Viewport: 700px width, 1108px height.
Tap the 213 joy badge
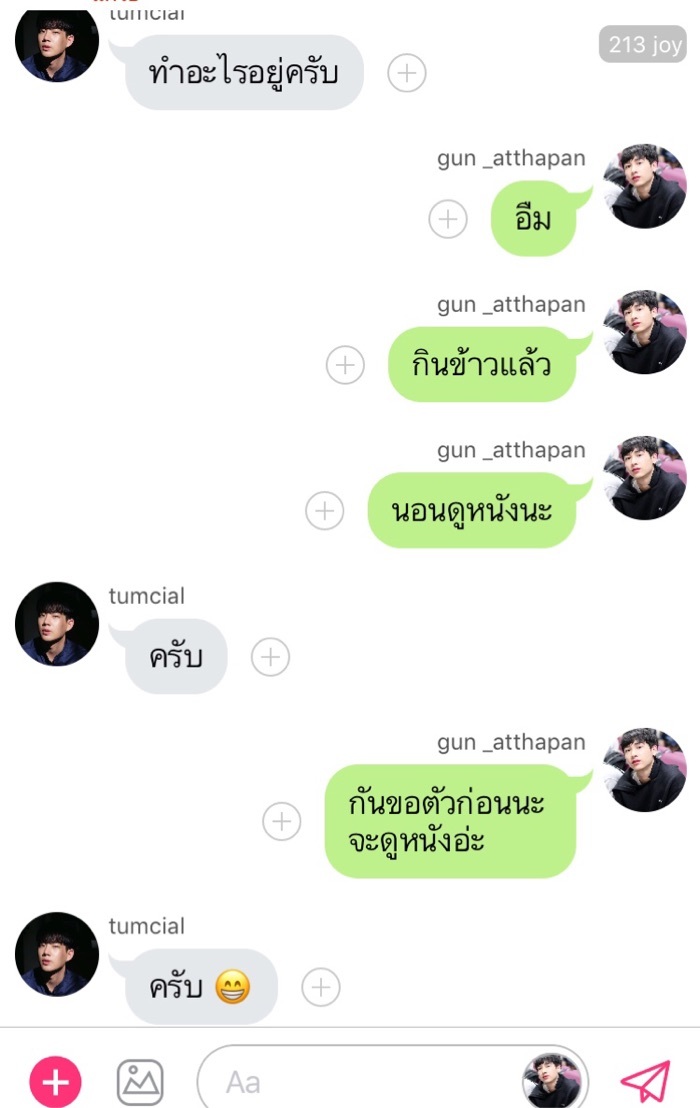point(643,45)
